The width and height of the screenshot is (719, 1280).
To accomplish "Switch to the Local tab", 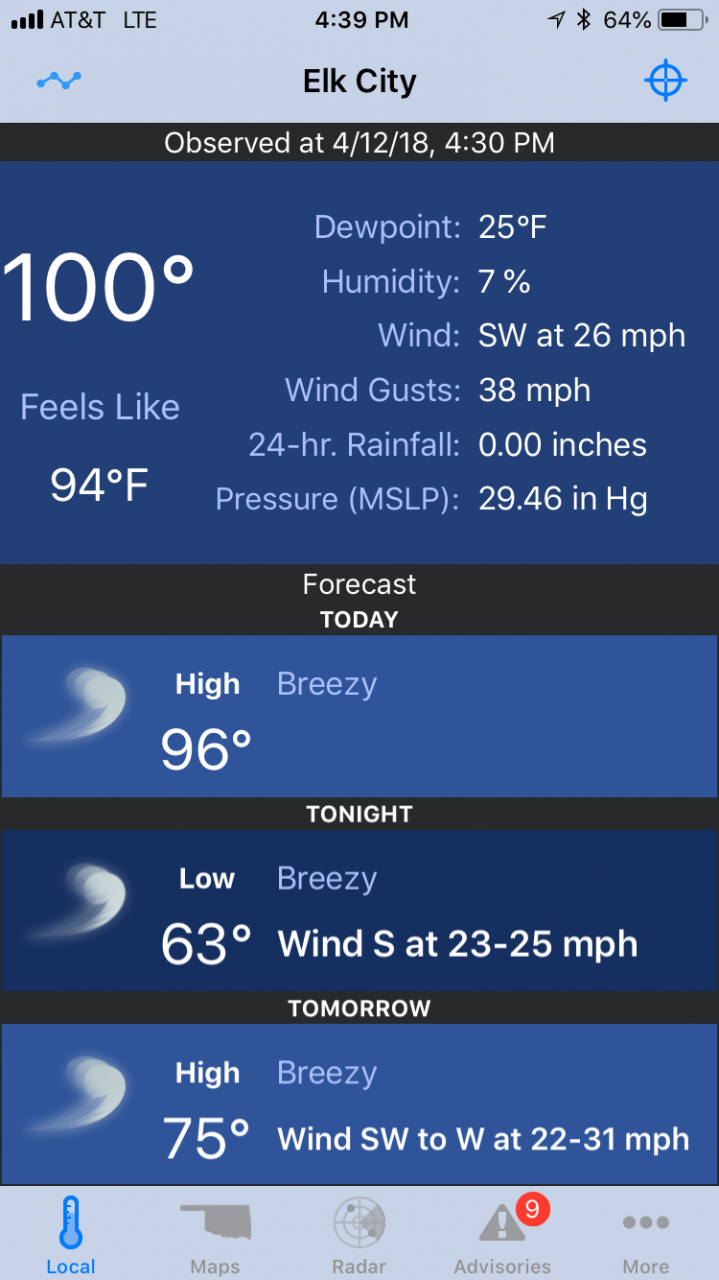I will [71, 1236].
